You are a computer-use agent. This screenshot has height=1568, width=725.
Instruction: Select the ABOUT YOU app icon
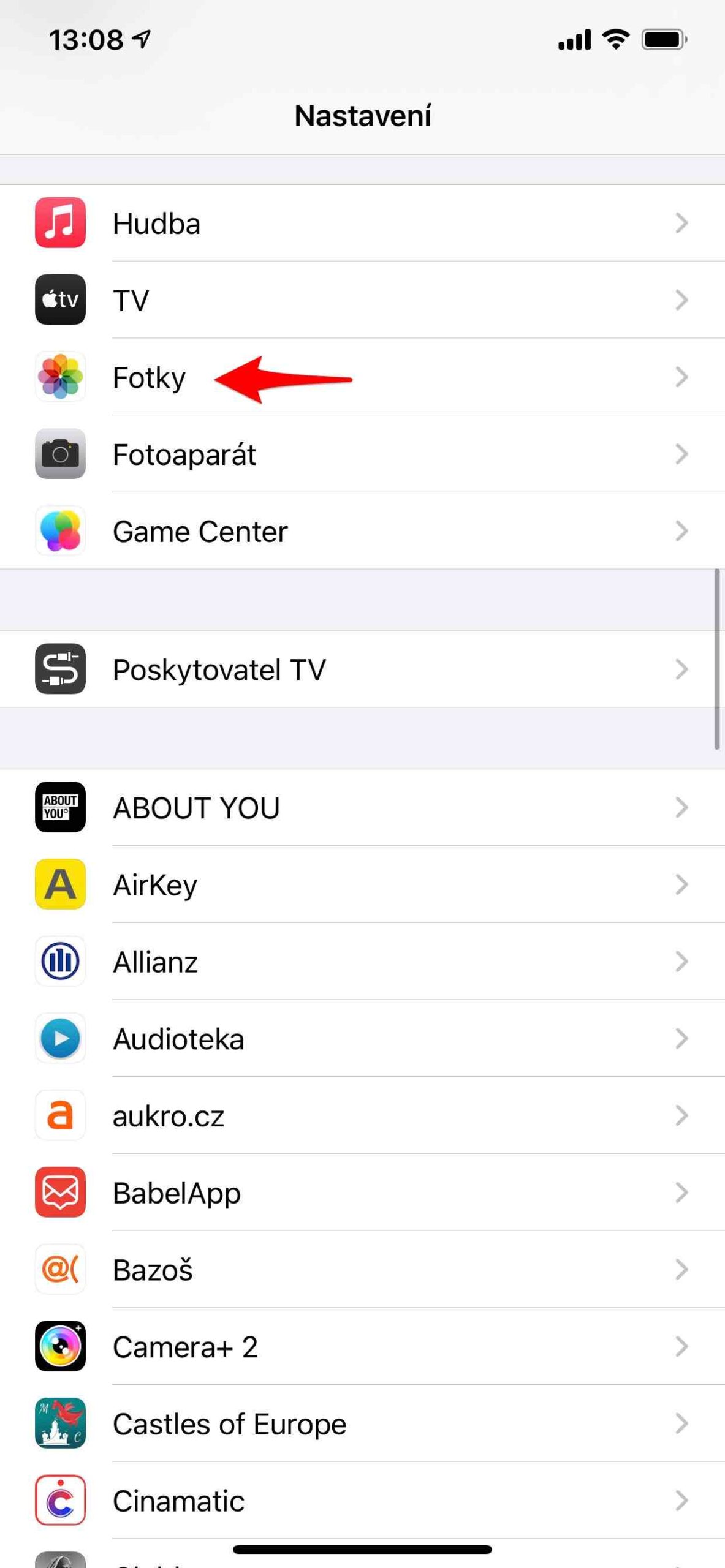59,807
